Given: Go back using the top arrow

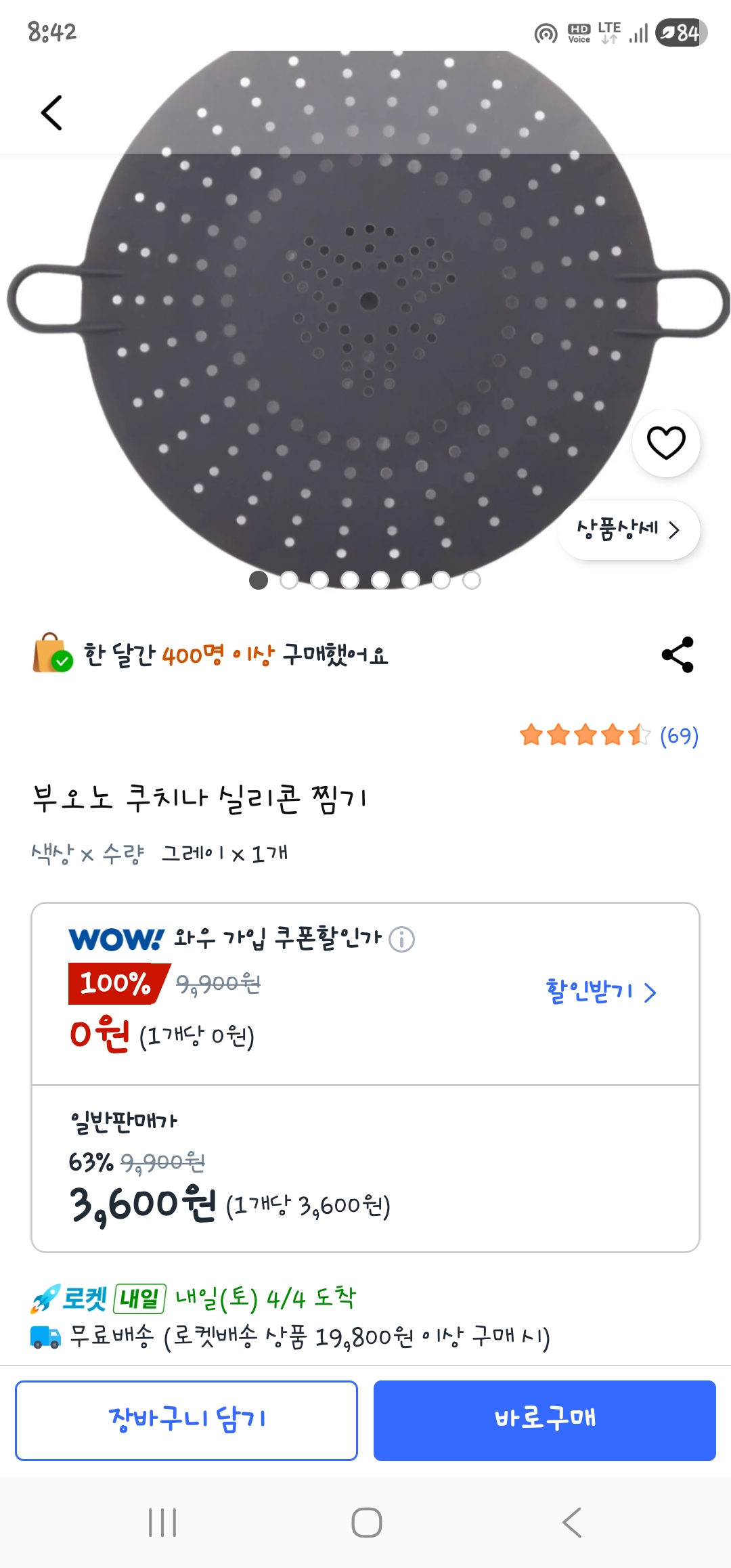Looking at the screenshot, I should point(52,112).
